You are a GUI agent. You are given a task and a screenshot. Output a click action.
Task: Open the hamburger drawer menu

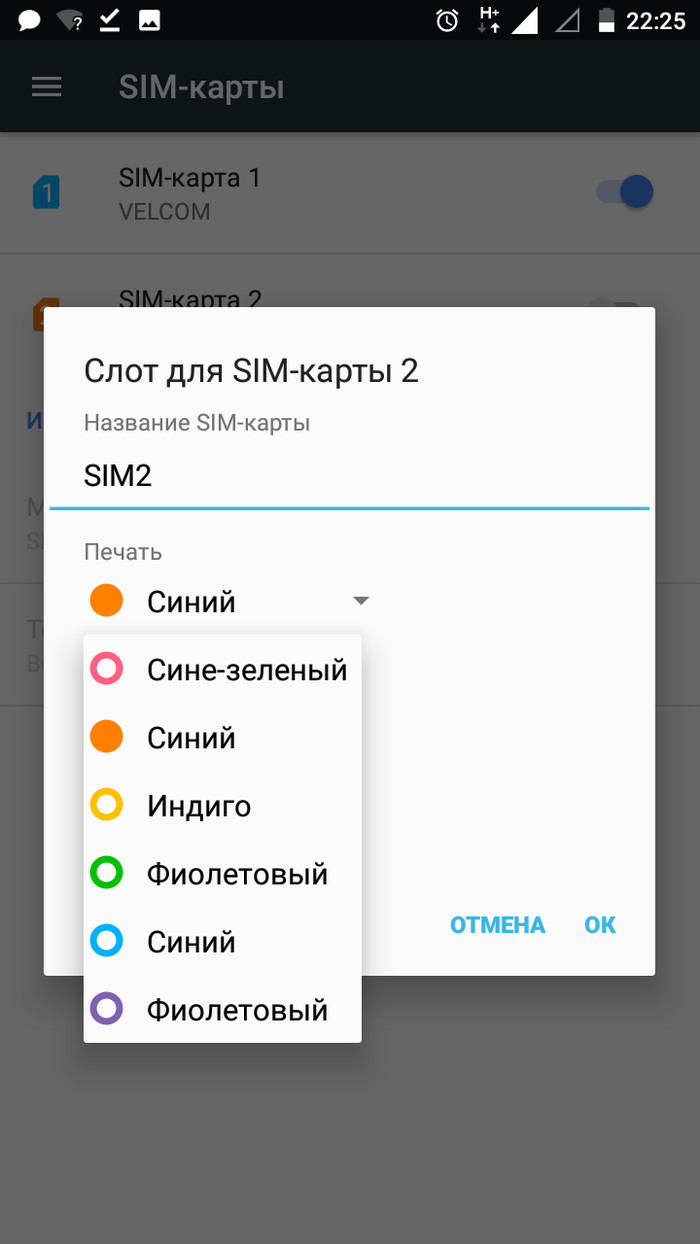pyautogui.click(x=47, y=87)
